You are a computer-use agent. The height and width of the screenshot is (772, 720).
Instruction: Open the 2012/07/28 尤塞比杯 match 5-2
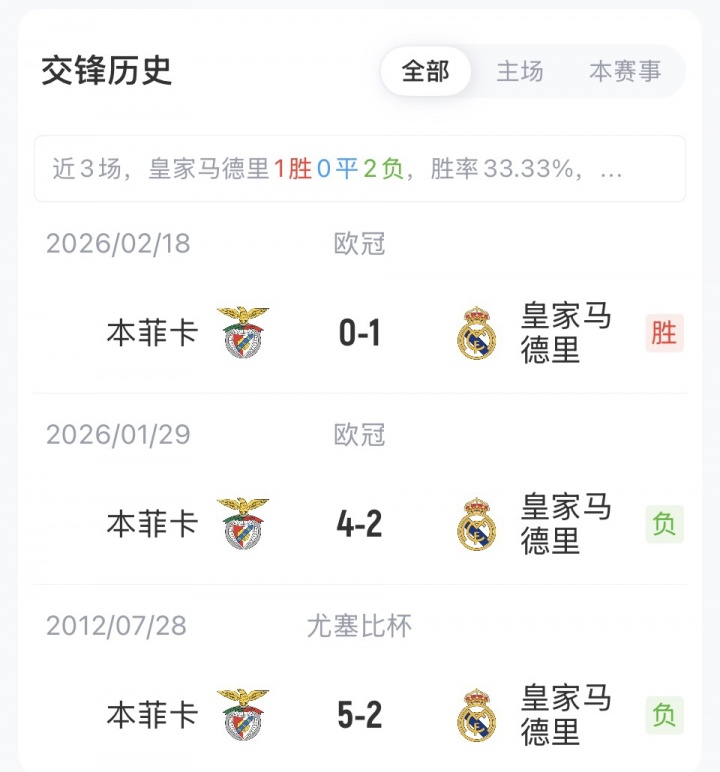tap(360, 715)
